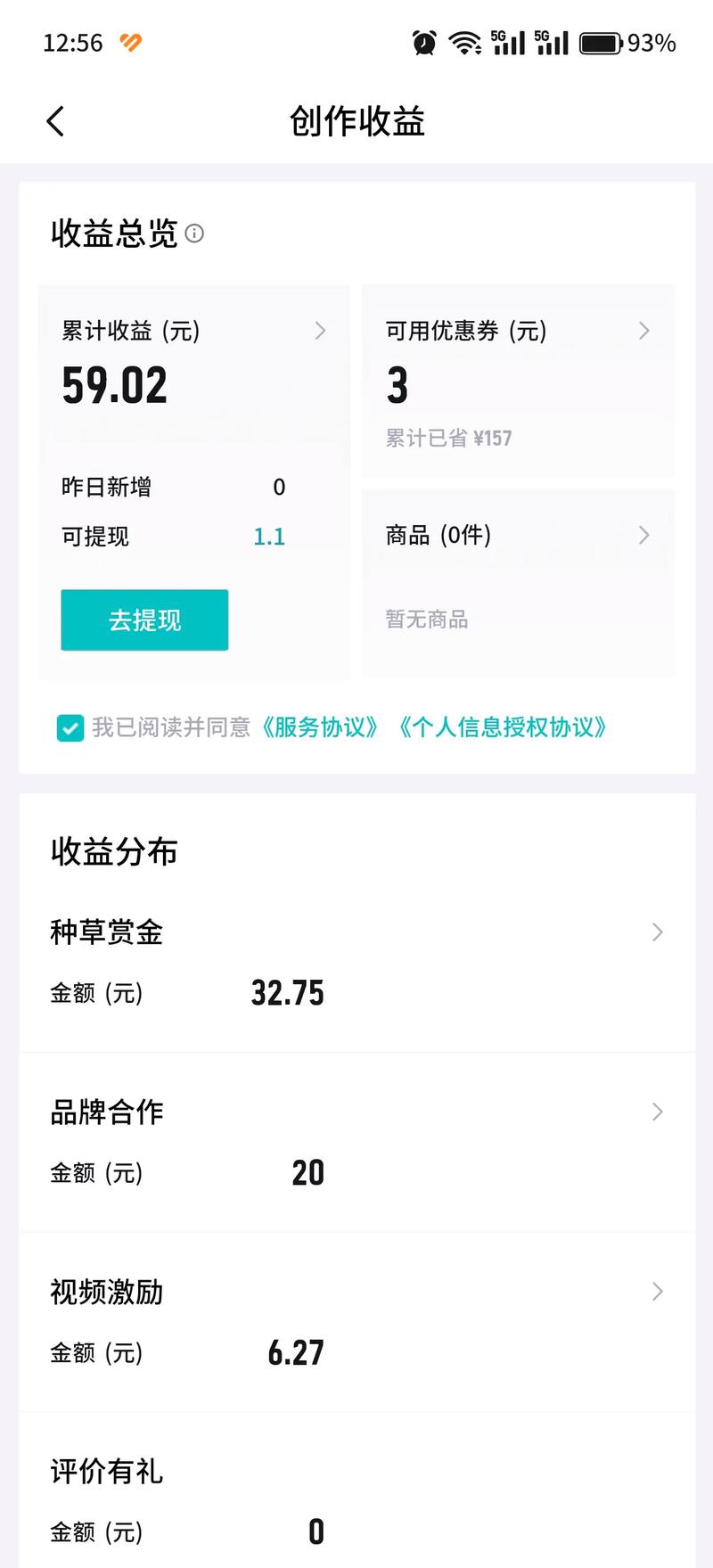Tap the 商品 (0件) card
713x1568 pixels.
click(x=519, y=535)
